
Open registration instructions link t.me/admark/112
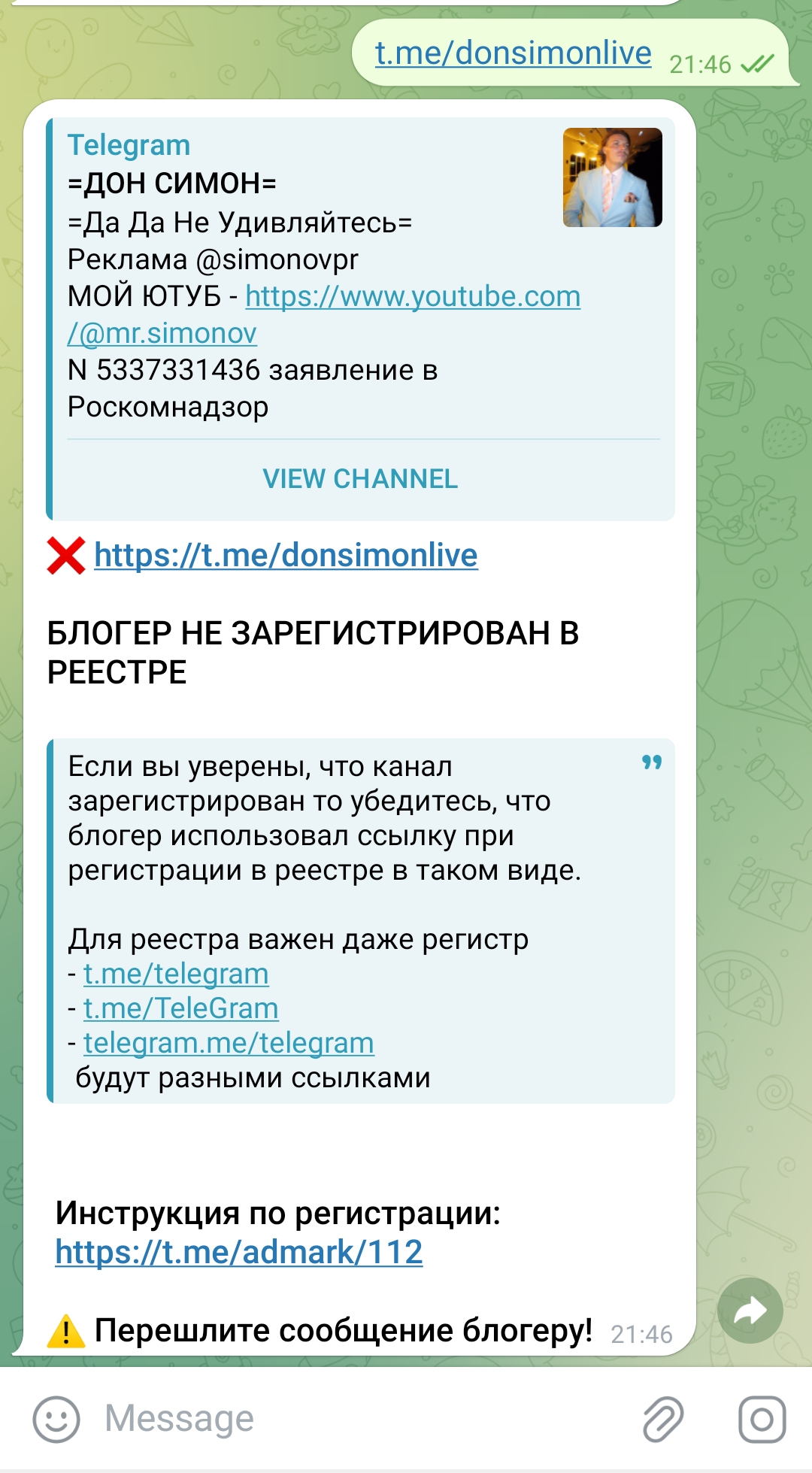click(x=239, y=1252)
